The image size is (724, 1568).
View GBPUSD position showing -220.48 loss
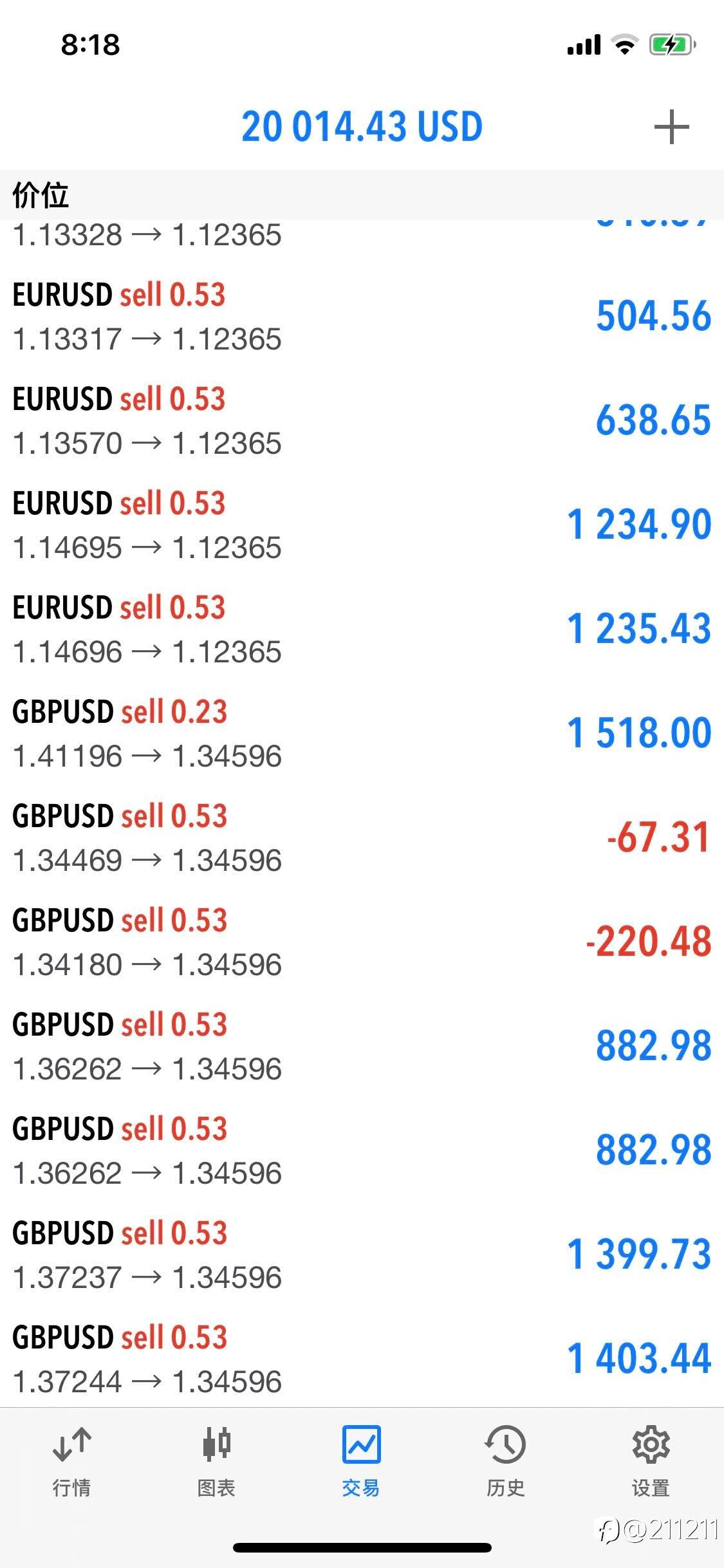pyautogui.click(x=362, y=942)
